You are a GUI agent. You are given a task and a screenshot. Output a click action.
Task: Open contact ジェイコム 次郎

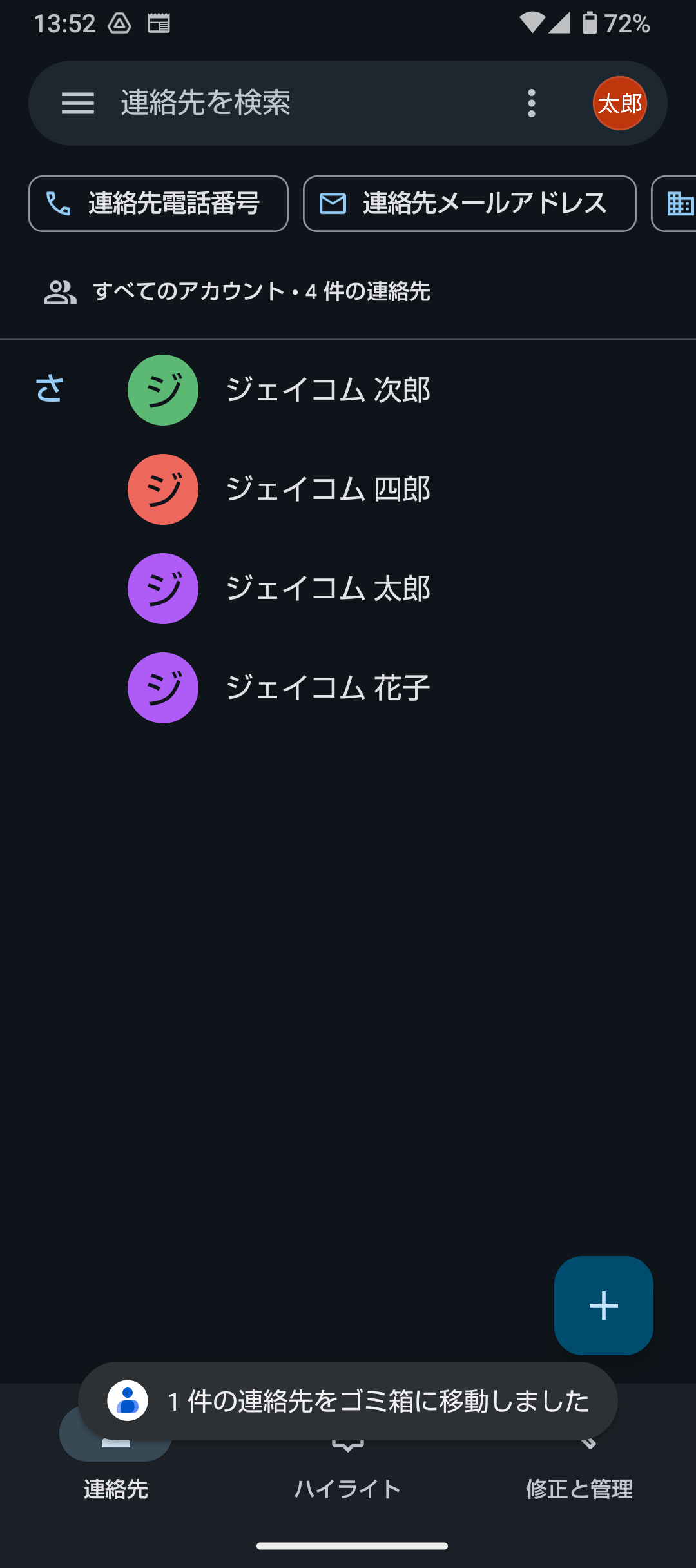point(348,390)
